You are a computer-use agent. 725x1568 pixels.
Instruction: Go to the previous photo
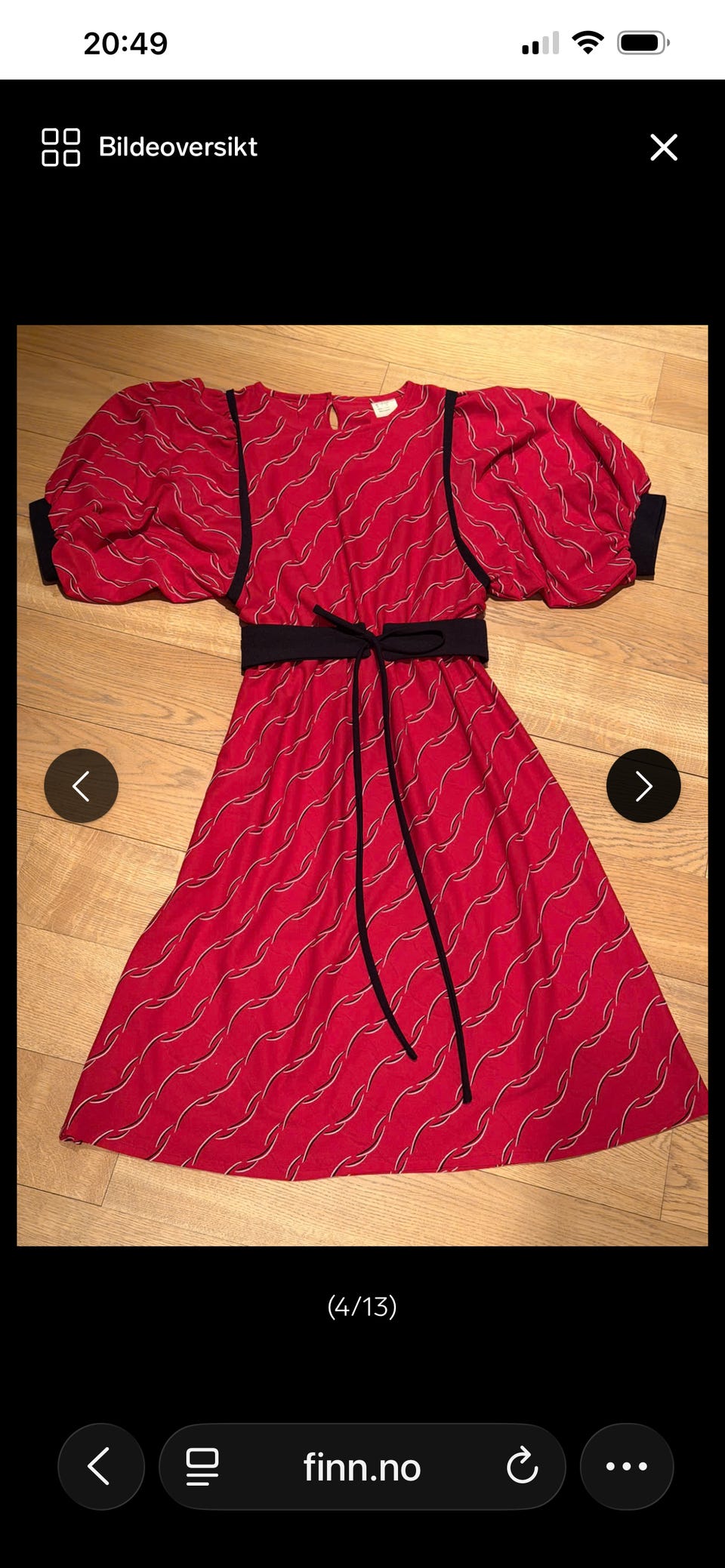tap(81, 786)
